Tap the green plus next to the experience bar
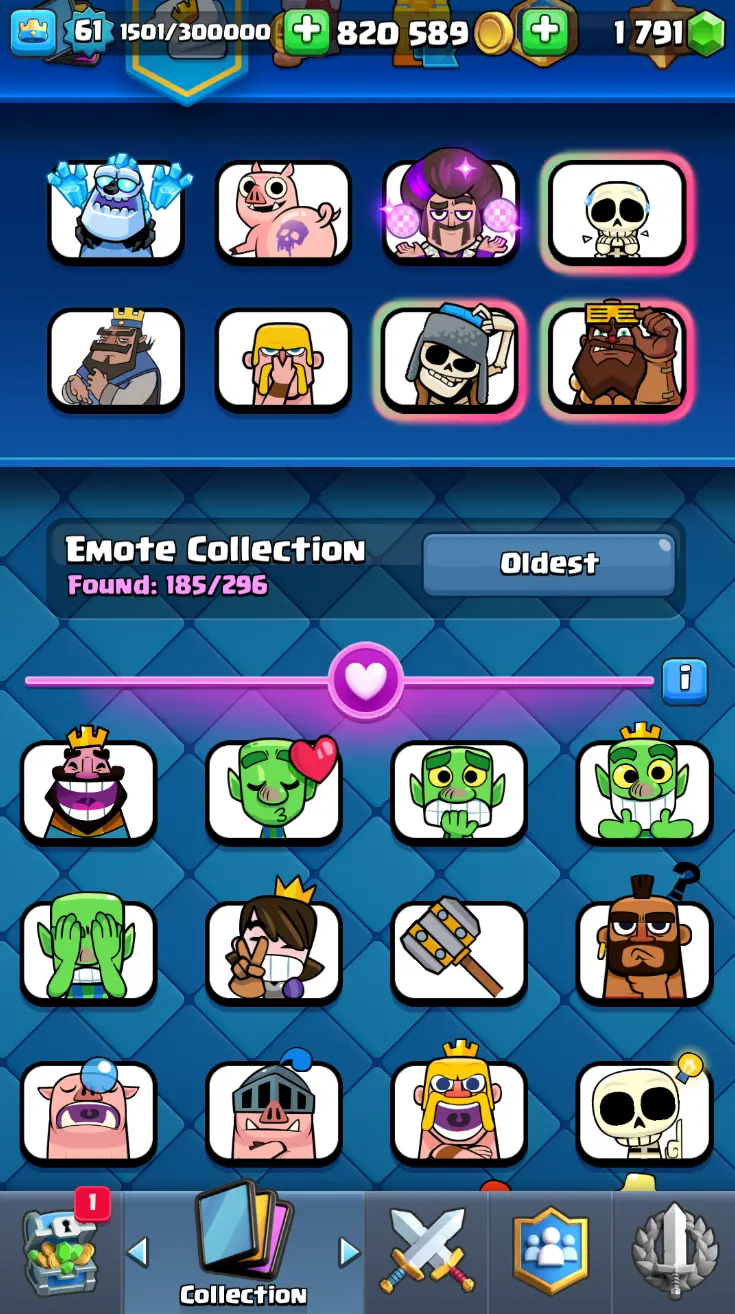Image resolution: width=735 pixels, height=1314 pixels. point(306,32)
